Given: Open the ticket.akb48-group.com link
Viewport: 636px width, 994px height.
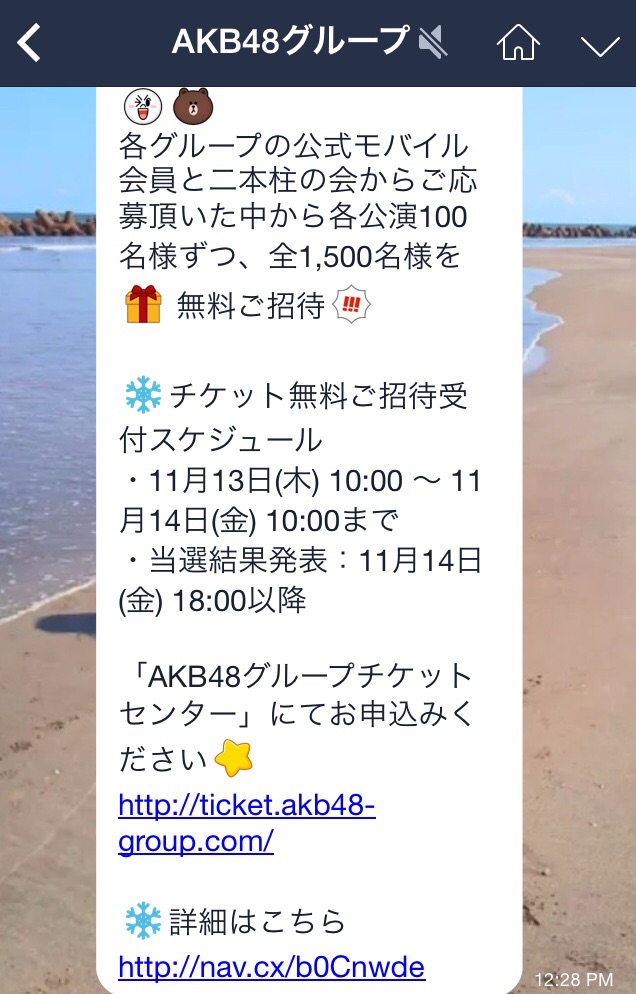Looking at the screenshot, I should click(x=246, y=823).
